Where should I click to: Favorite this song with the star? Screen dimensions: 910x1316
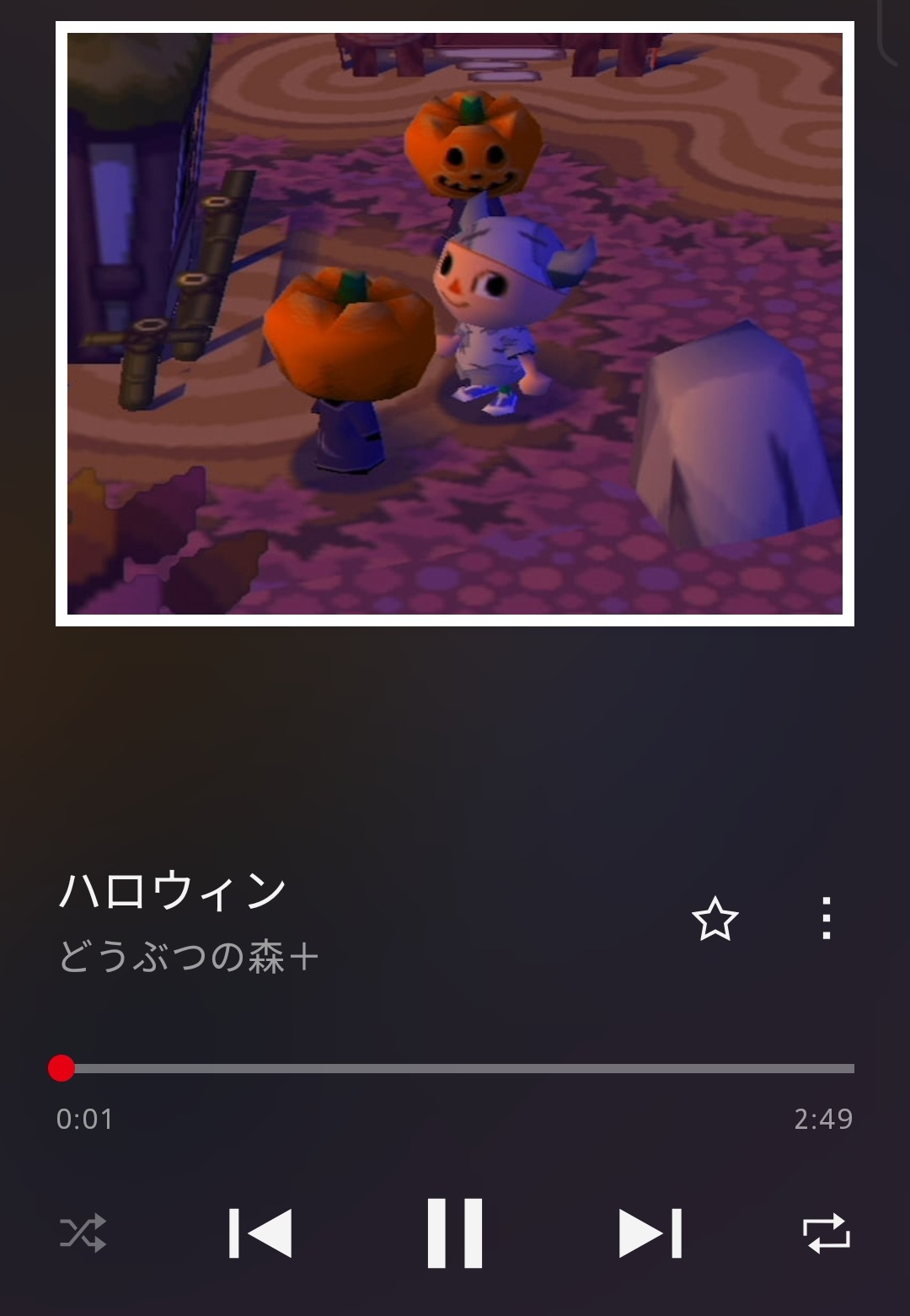click(715, 919)
